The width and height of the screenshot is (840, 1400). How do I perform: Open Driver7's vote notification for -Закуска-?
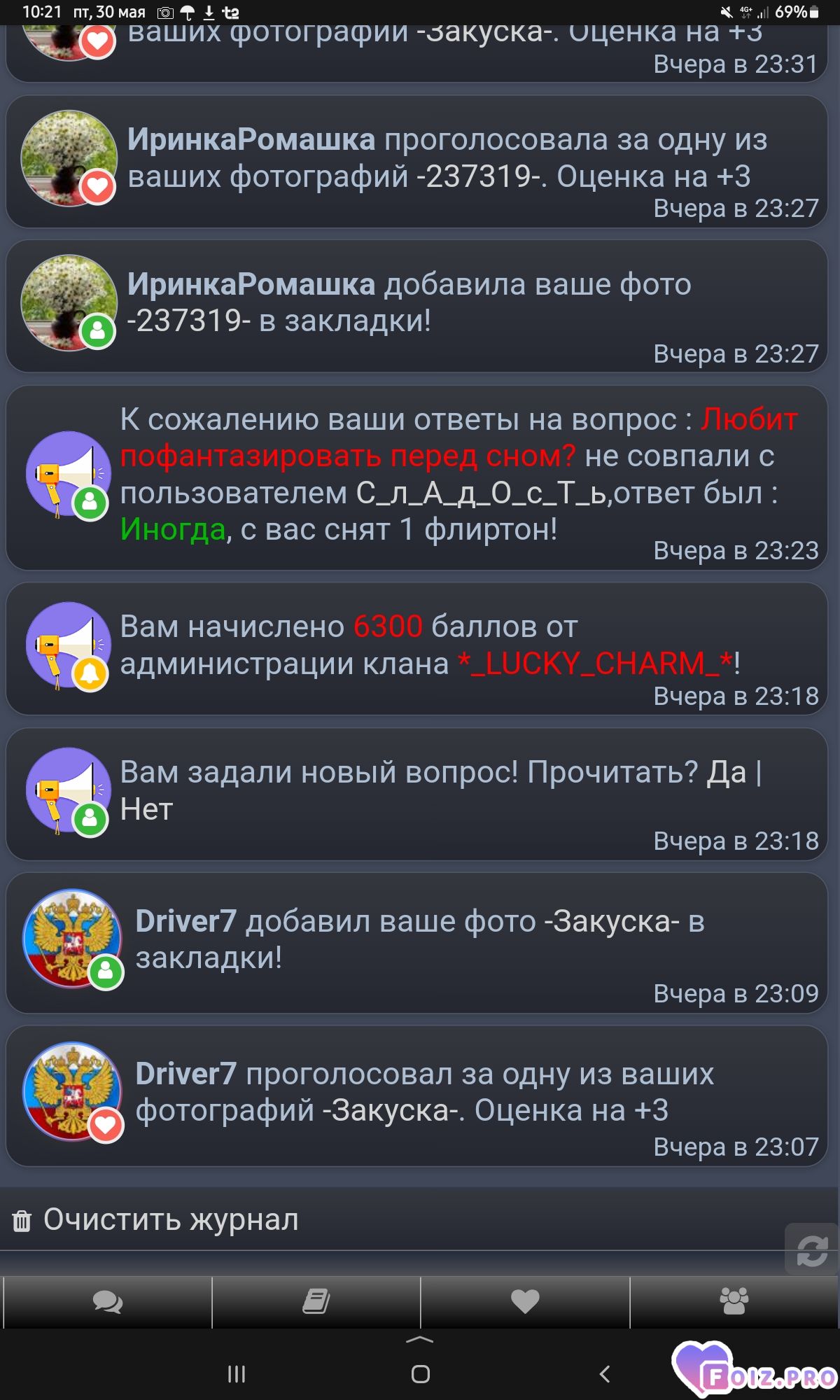[x=416, y=1095]
